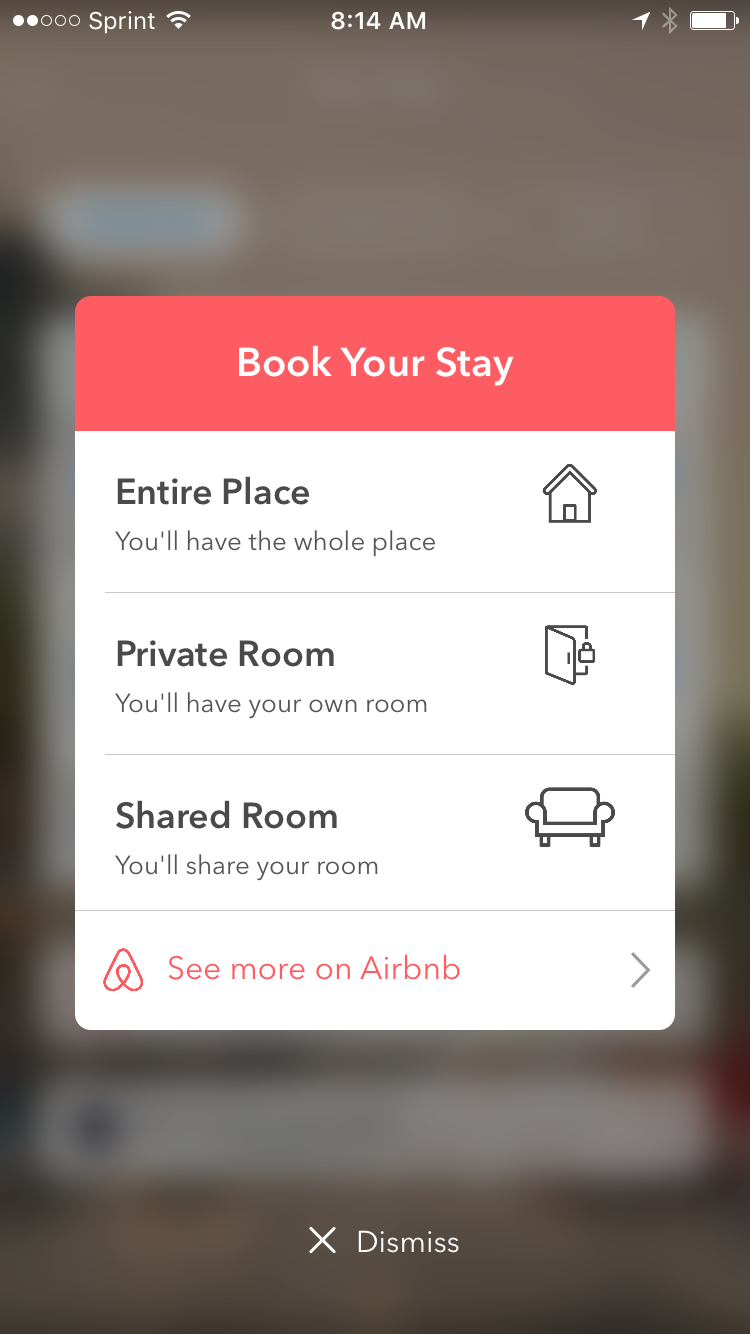Pick the Shared Room option
The width and height of the screenshot is (750, 1334).
[x=374, y=835]
